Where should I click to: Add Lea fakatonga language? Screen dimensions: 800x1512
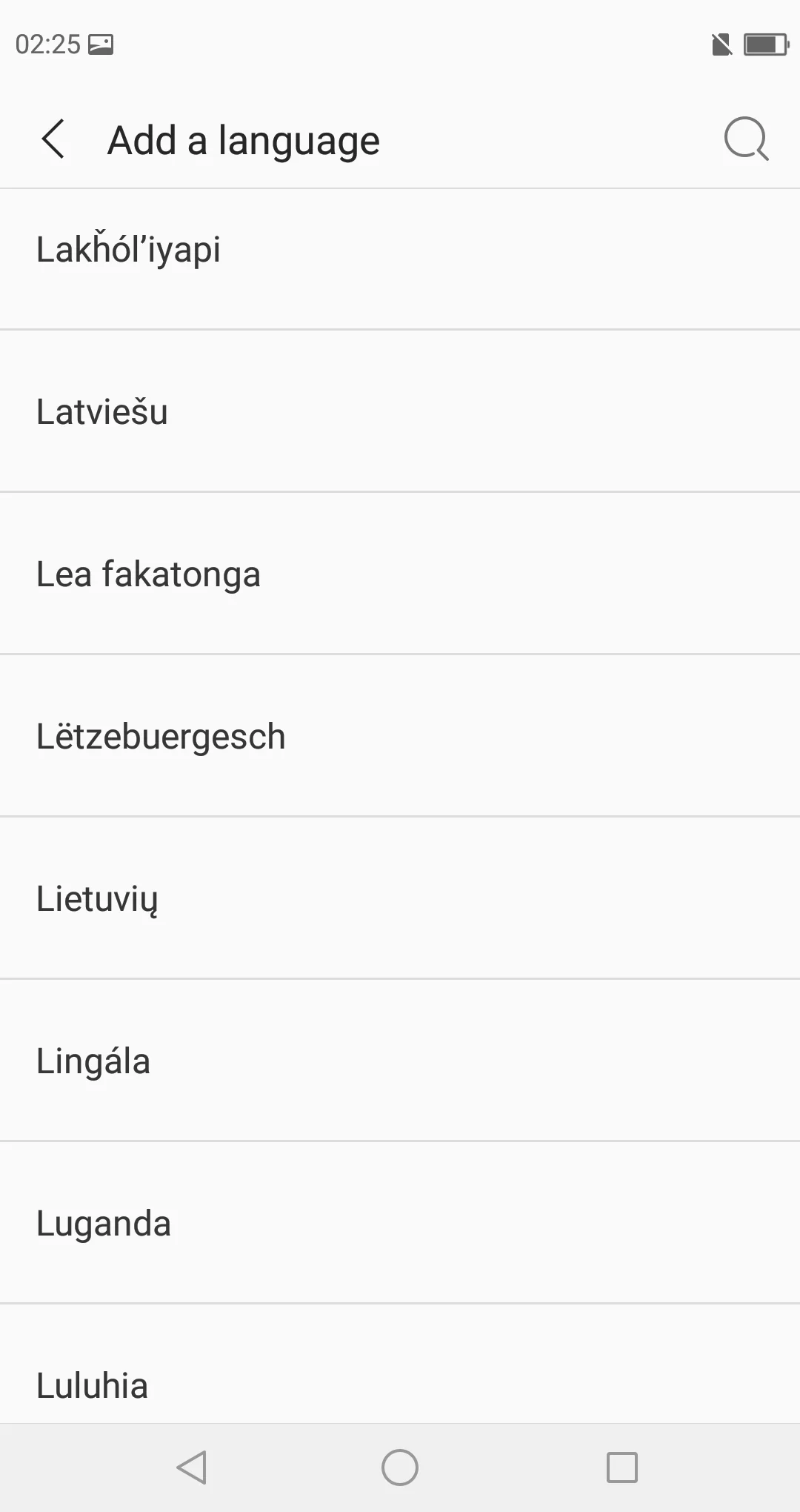[400, 574]
